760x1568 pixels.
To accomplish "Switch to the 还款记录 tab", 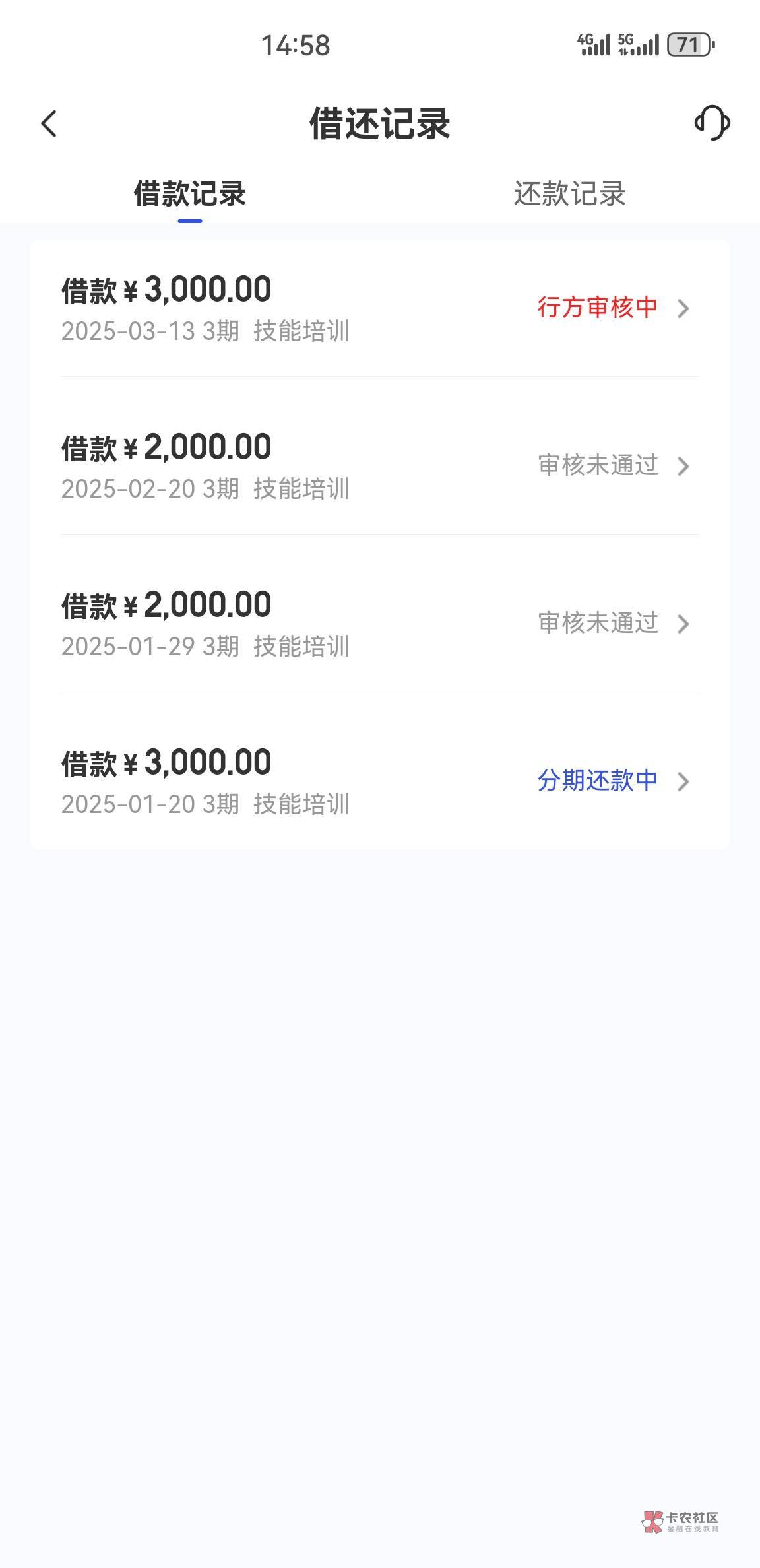I will coord(569,194).
